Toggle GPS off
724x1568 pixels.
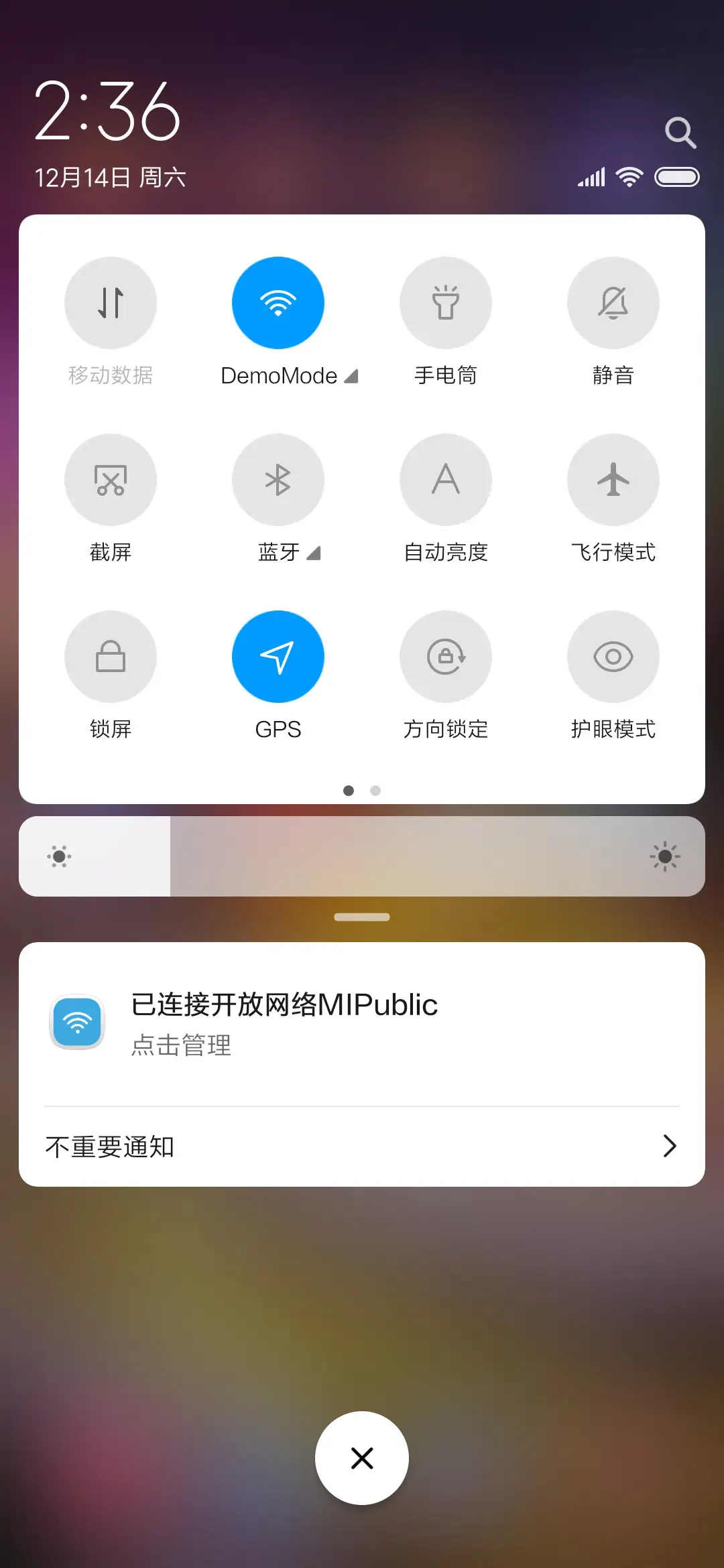point(278,657)
